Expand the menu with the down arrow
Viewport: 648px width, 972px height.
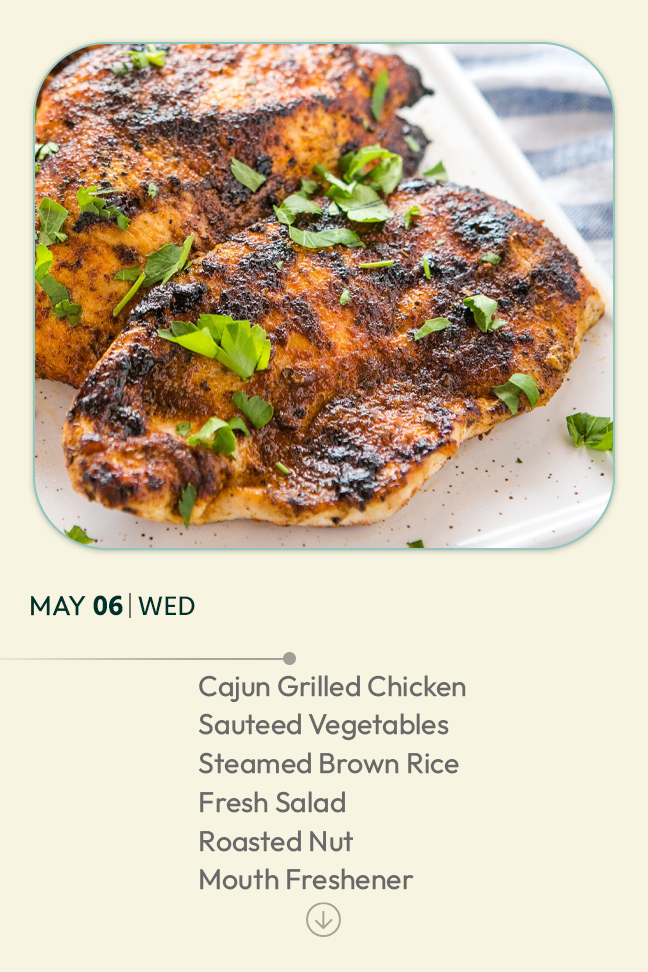tap(323, 920)
